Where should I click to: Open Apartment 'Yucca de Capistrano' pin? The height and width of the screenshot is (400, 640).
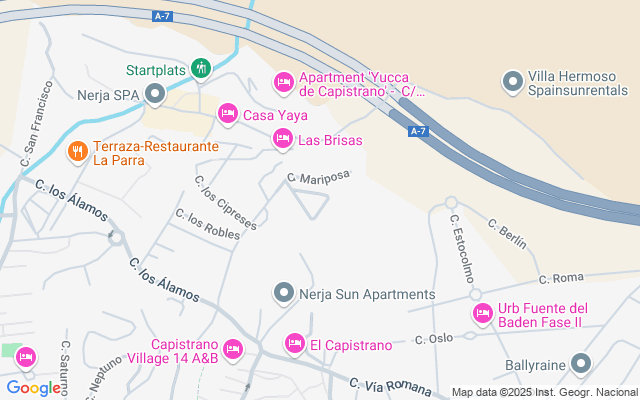tap(283, 82)
